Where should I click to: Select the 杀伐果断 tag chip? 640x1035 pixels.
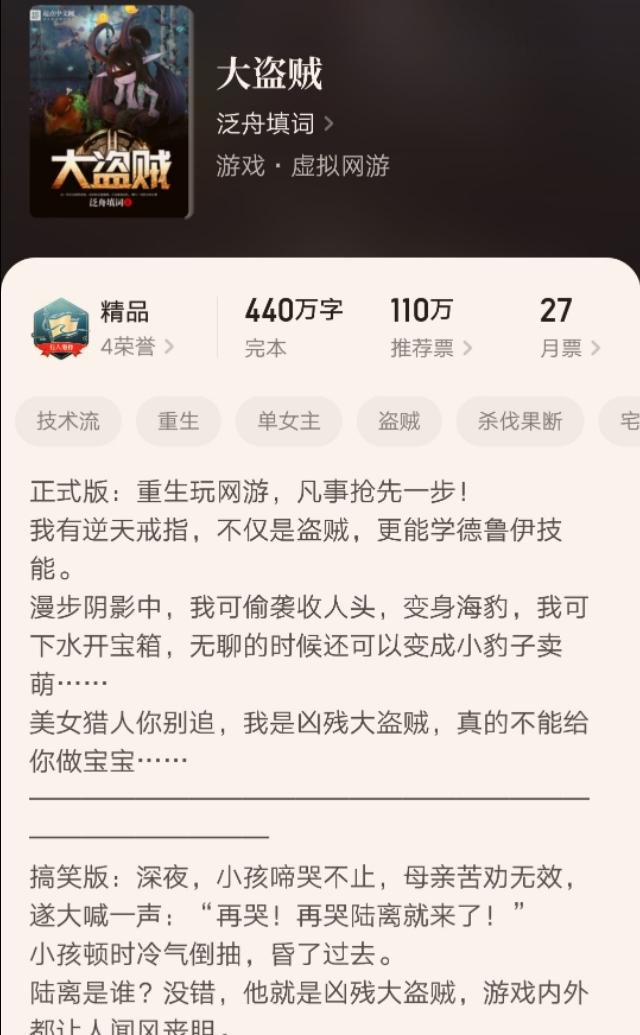[520, 420]
